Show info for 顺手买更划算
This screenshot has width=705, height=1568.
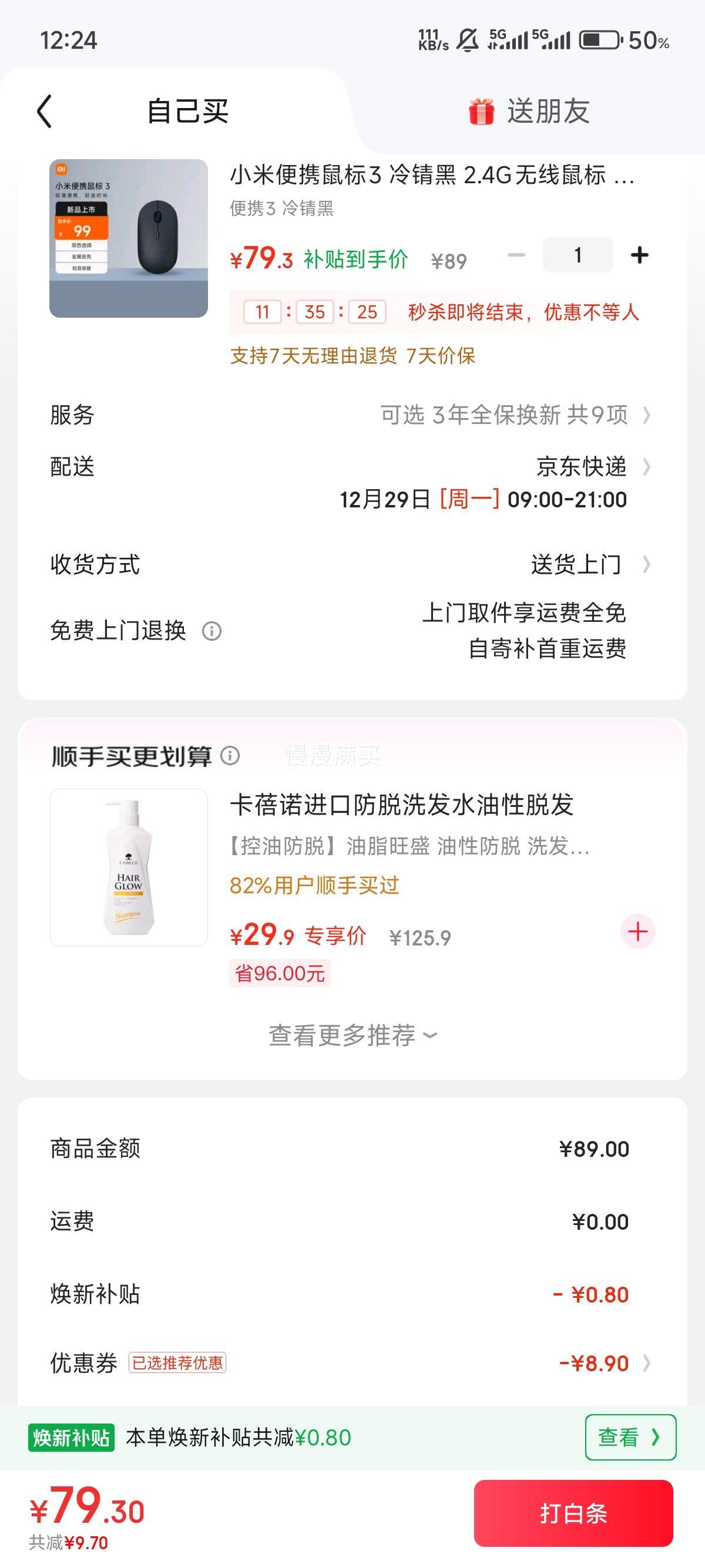coord(230,755)
